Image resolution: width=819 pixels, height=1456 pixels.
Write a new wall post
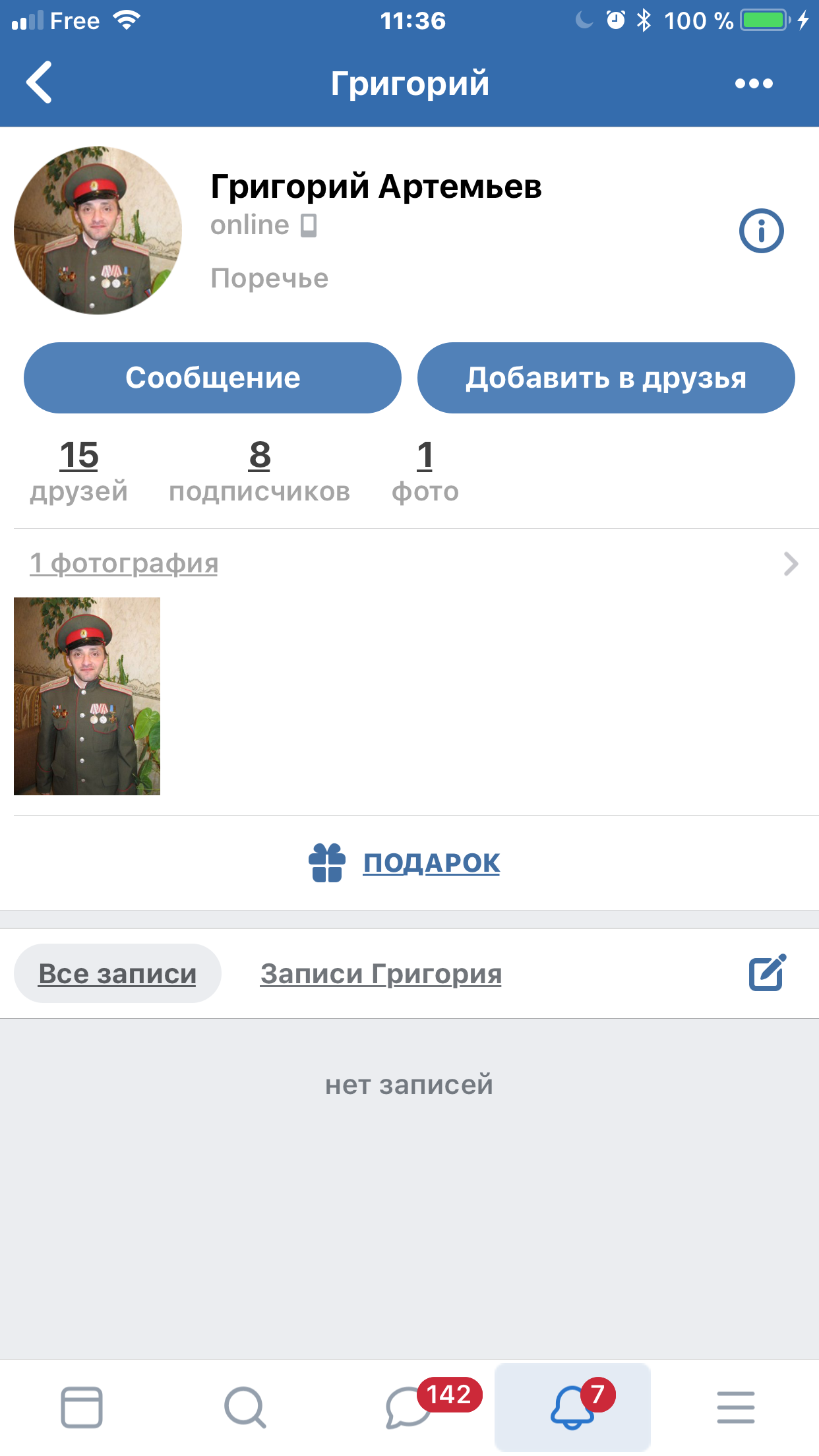[x=767, y=973]
